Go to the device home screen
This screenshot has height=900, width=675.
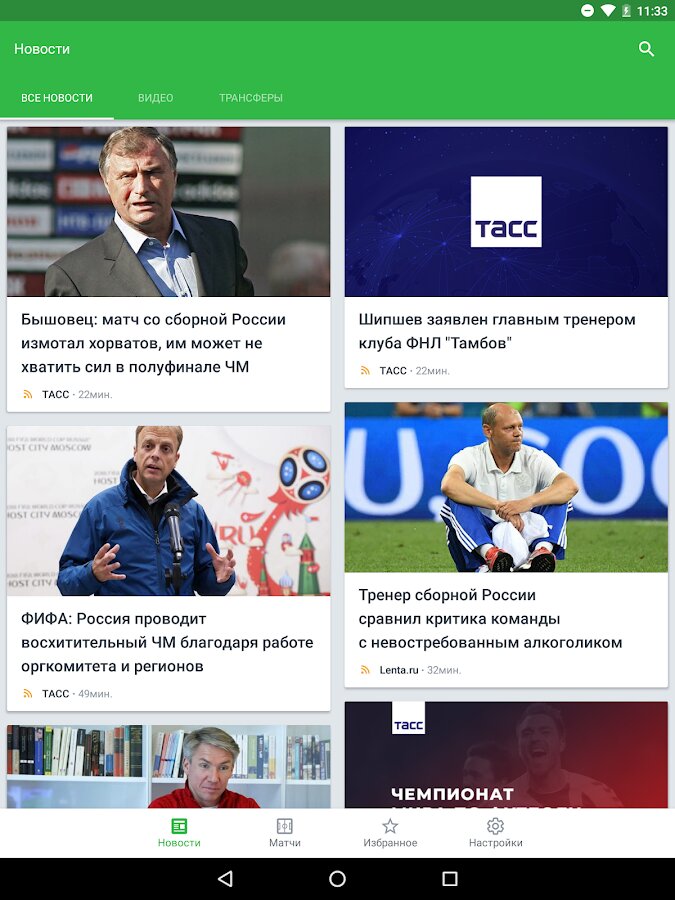tap(337, 879)
